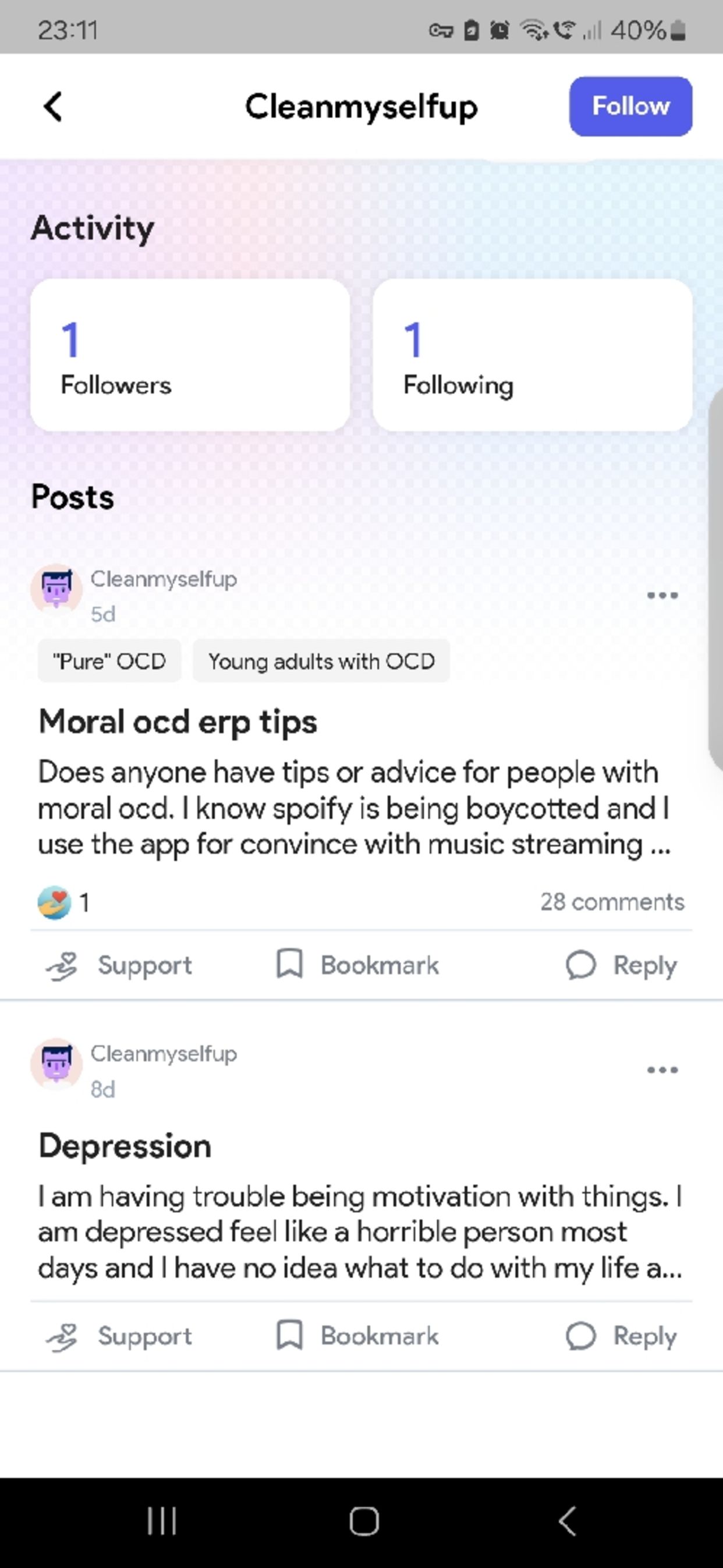Support the Depression post

point(120,1336)
